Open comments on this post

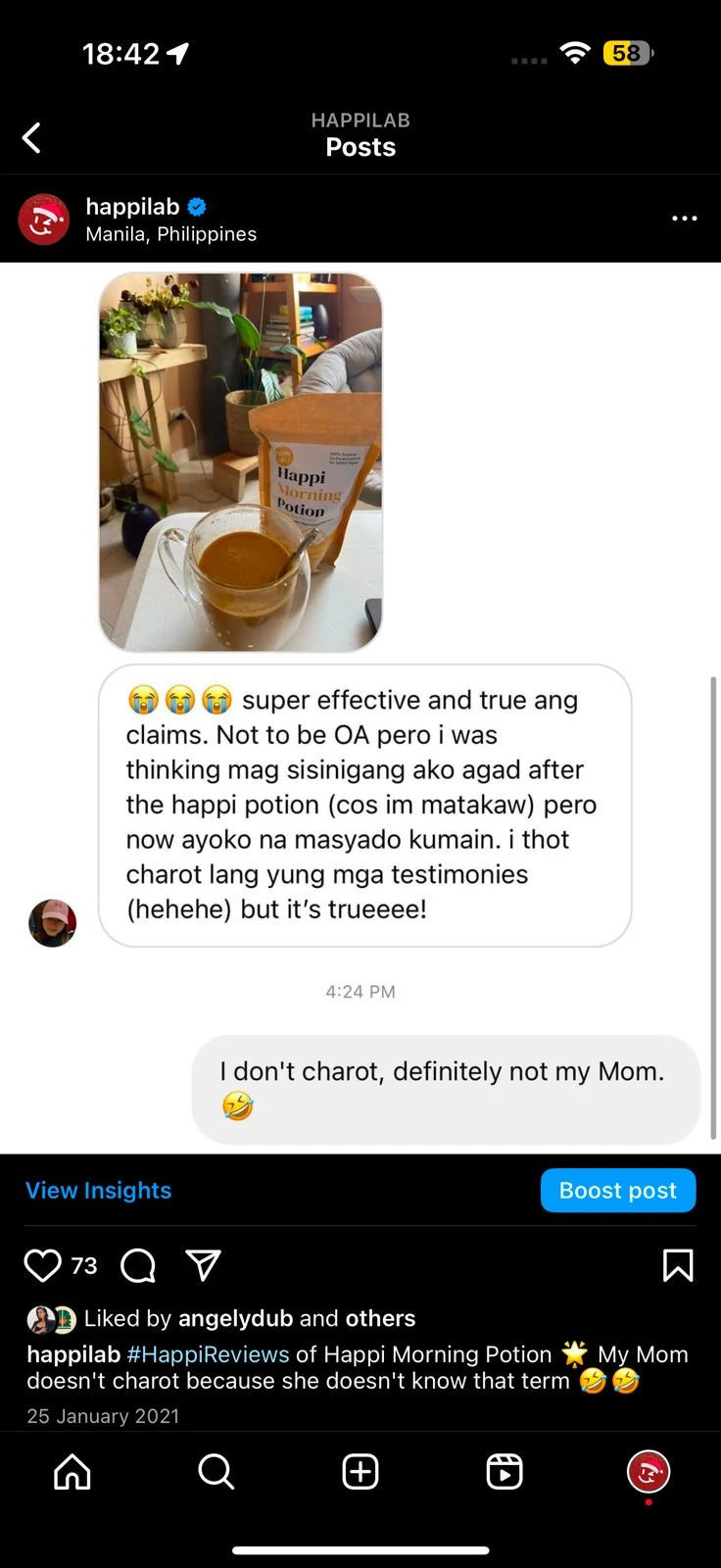click(138, 1265)
